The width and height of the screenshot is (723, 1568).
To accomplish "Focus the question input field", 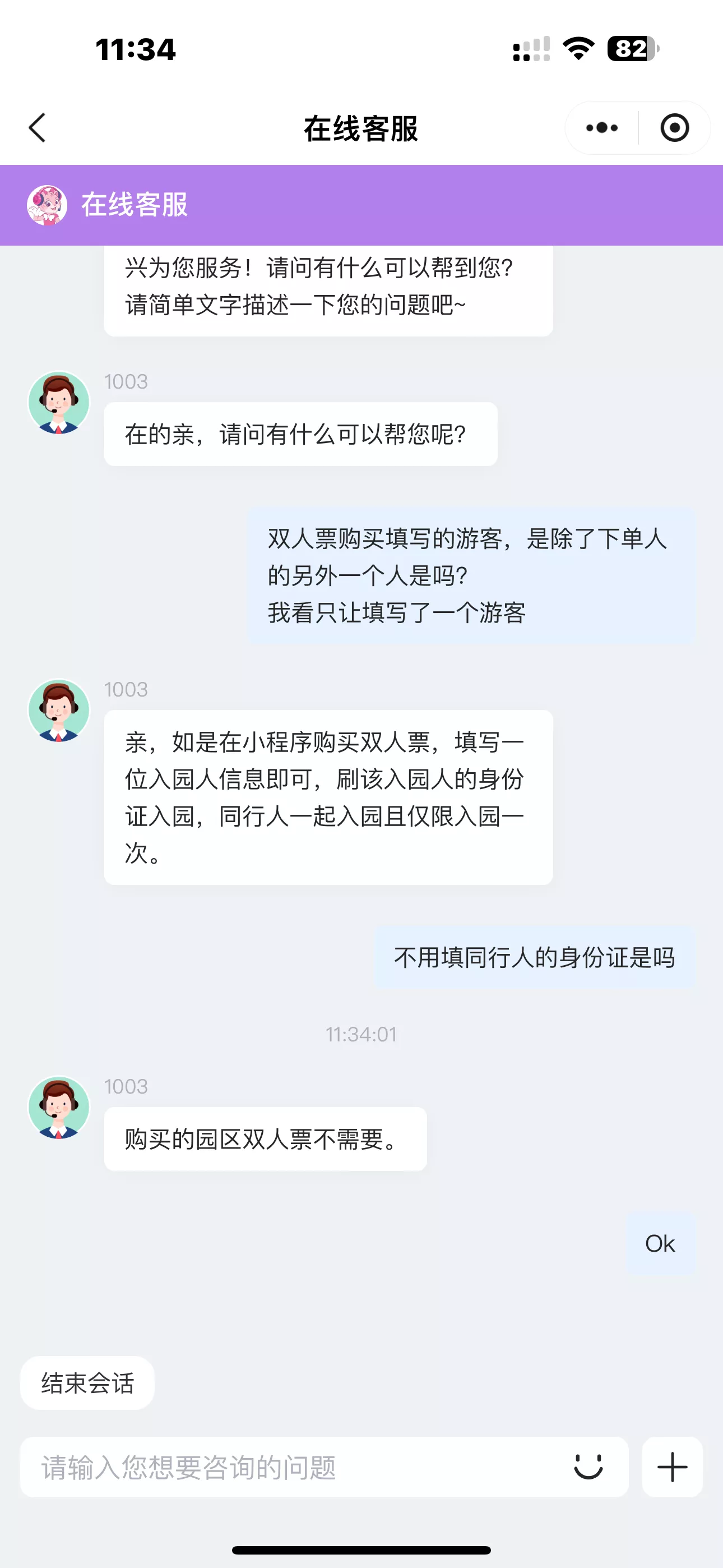I will click(x=292, y=1467).
